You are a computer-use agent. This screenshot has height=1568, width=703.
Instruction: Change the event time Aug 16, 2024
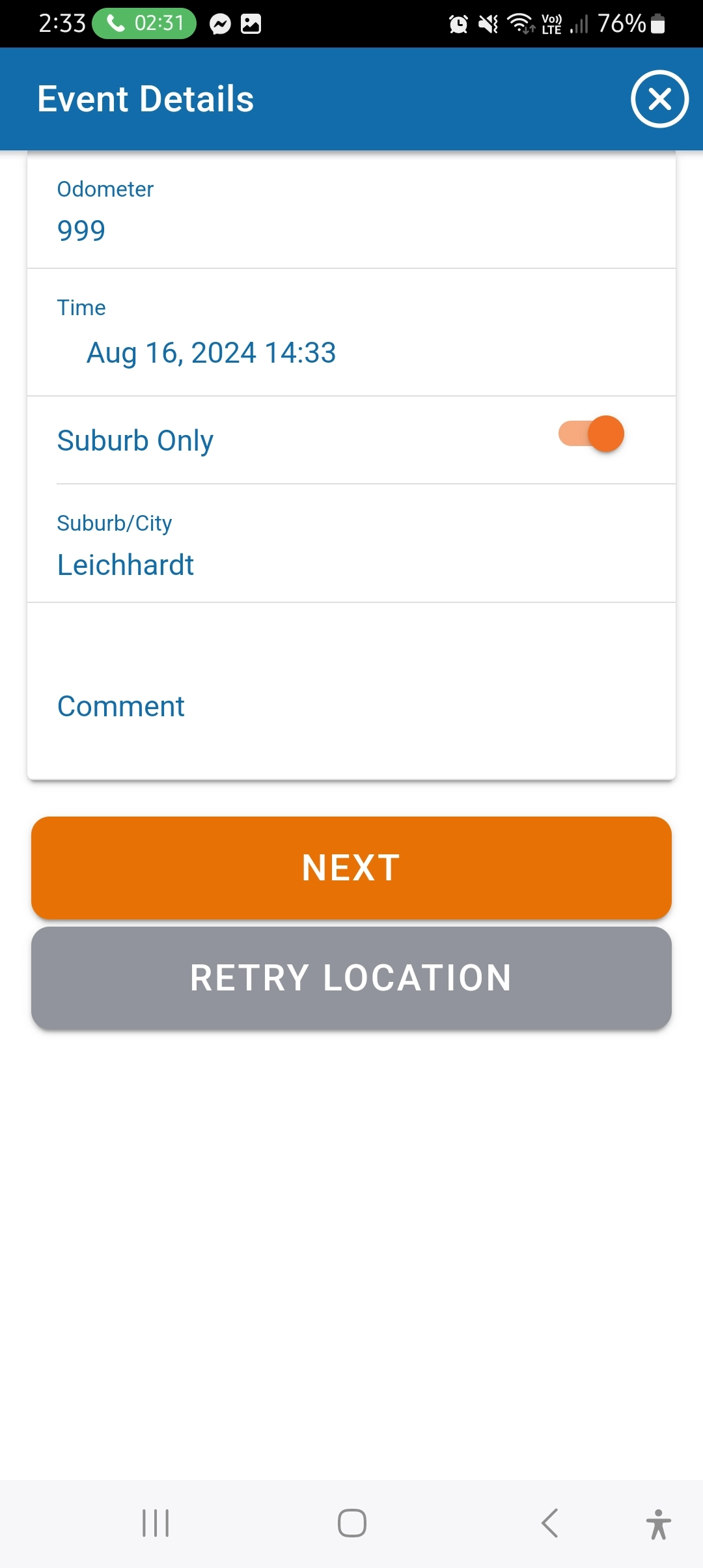211,353
